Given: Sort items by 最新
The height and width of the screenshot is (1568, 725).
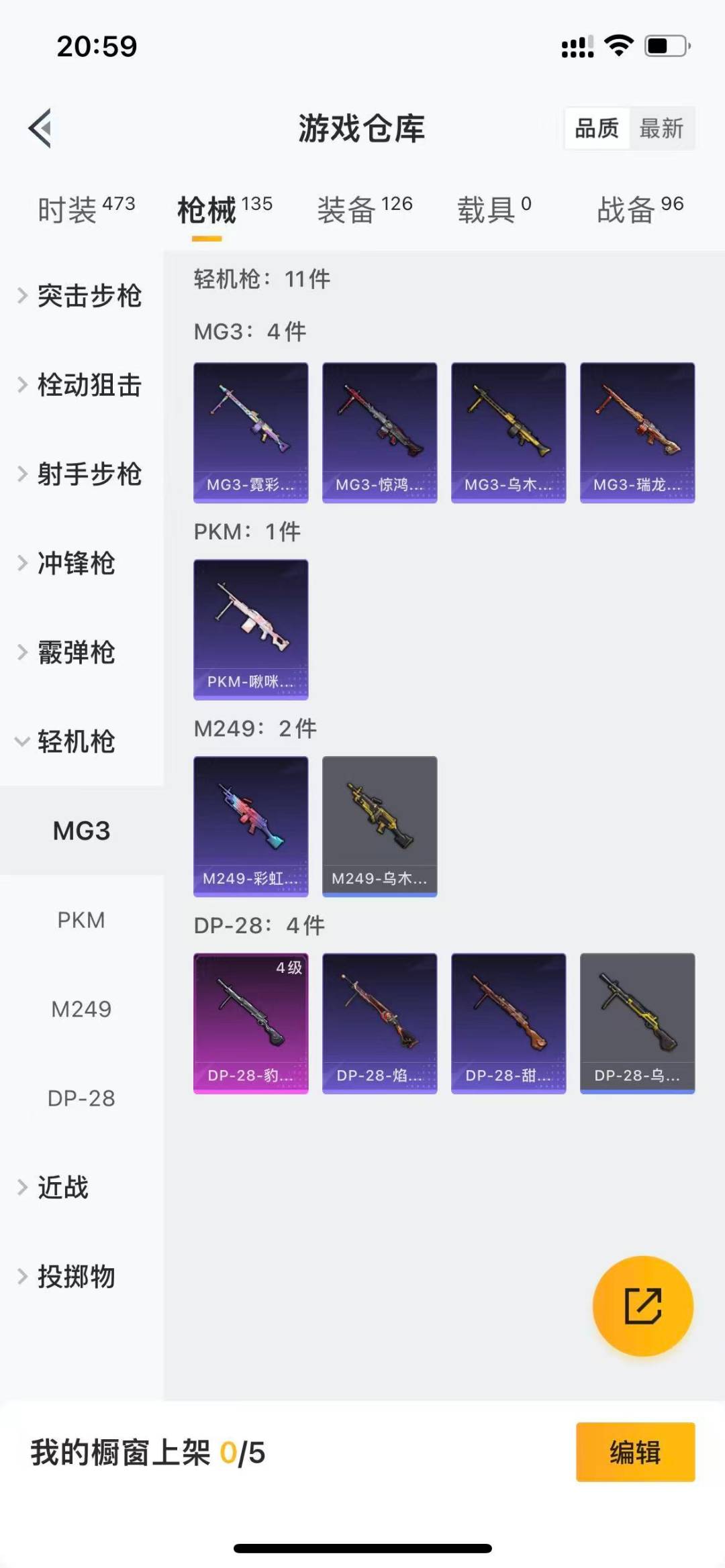Looking at the screenshot, I should click(661, 128).
